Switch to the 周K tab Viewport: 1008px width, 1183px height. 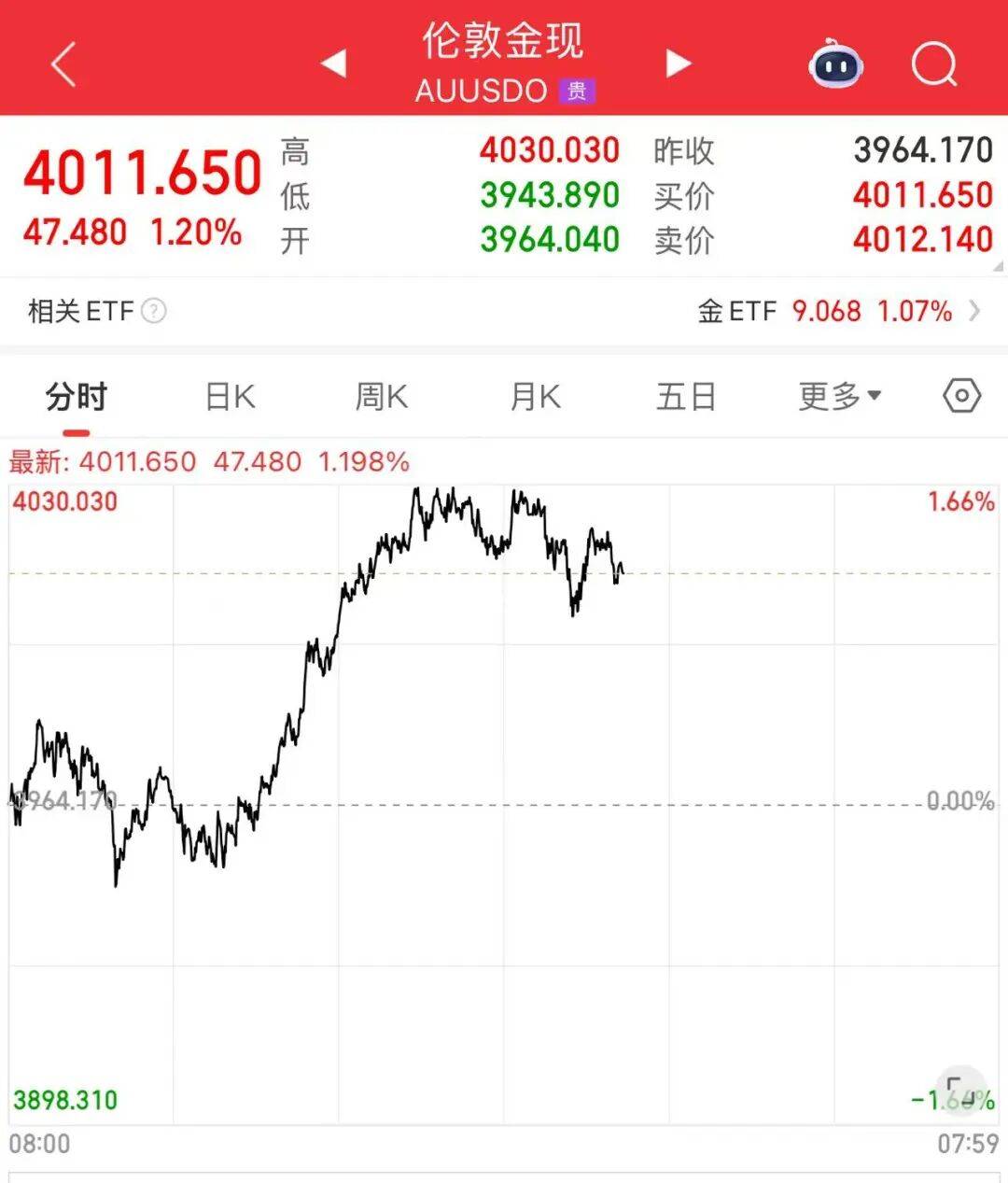click(x=381, y=397)
